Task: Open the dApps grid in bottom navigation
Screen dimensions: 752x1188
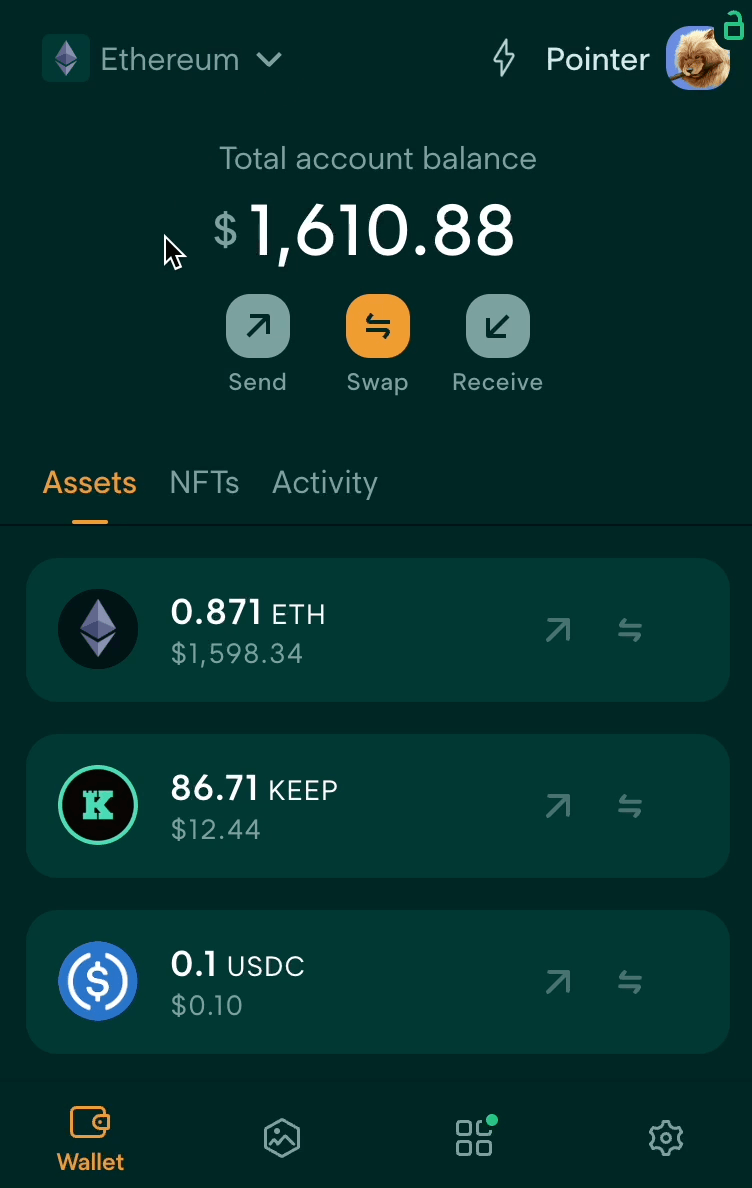Action: [x=474, y=1138]
